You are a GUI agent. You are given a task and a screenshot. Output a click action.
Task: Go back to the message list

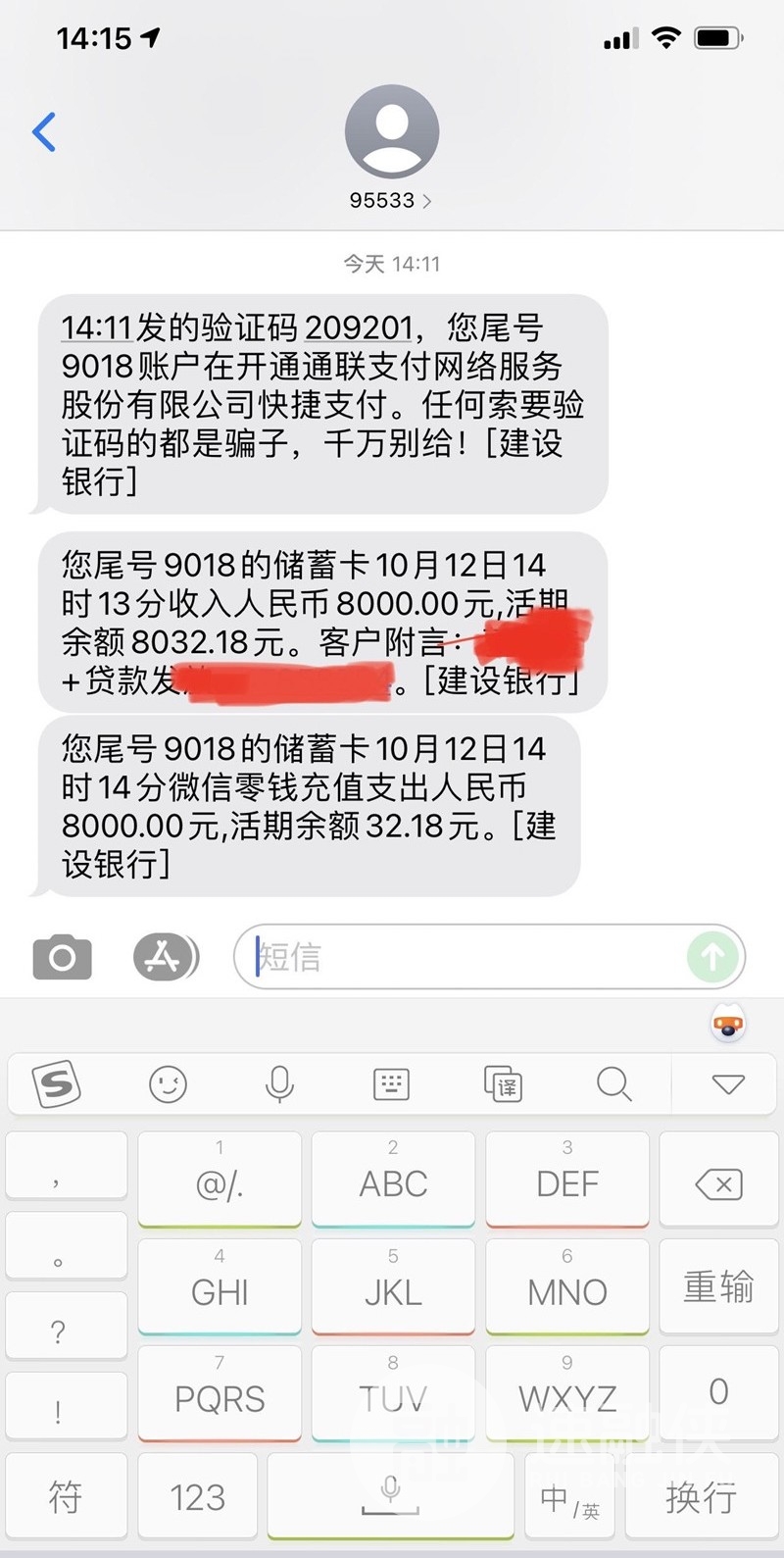coord(44,132)
